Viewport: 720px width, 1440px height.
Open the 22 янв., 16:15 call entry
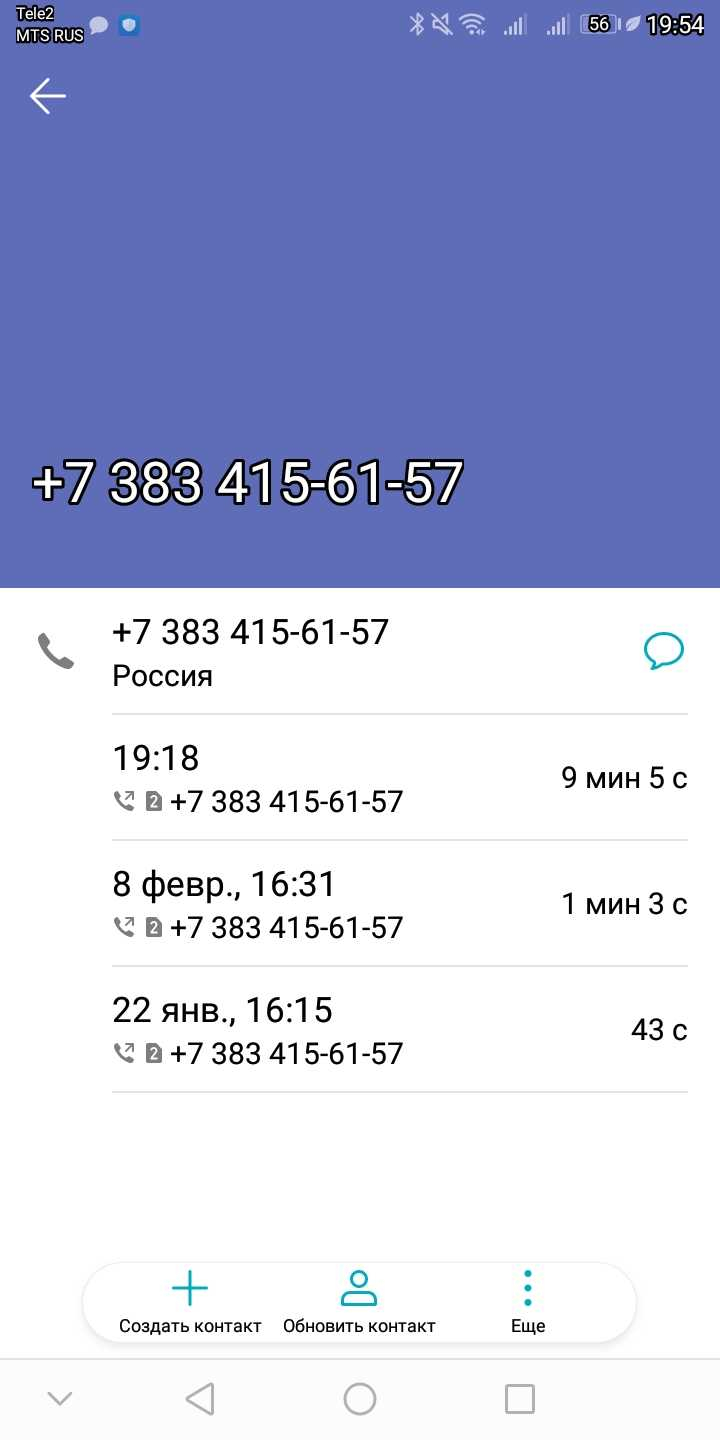[400, 1030]
